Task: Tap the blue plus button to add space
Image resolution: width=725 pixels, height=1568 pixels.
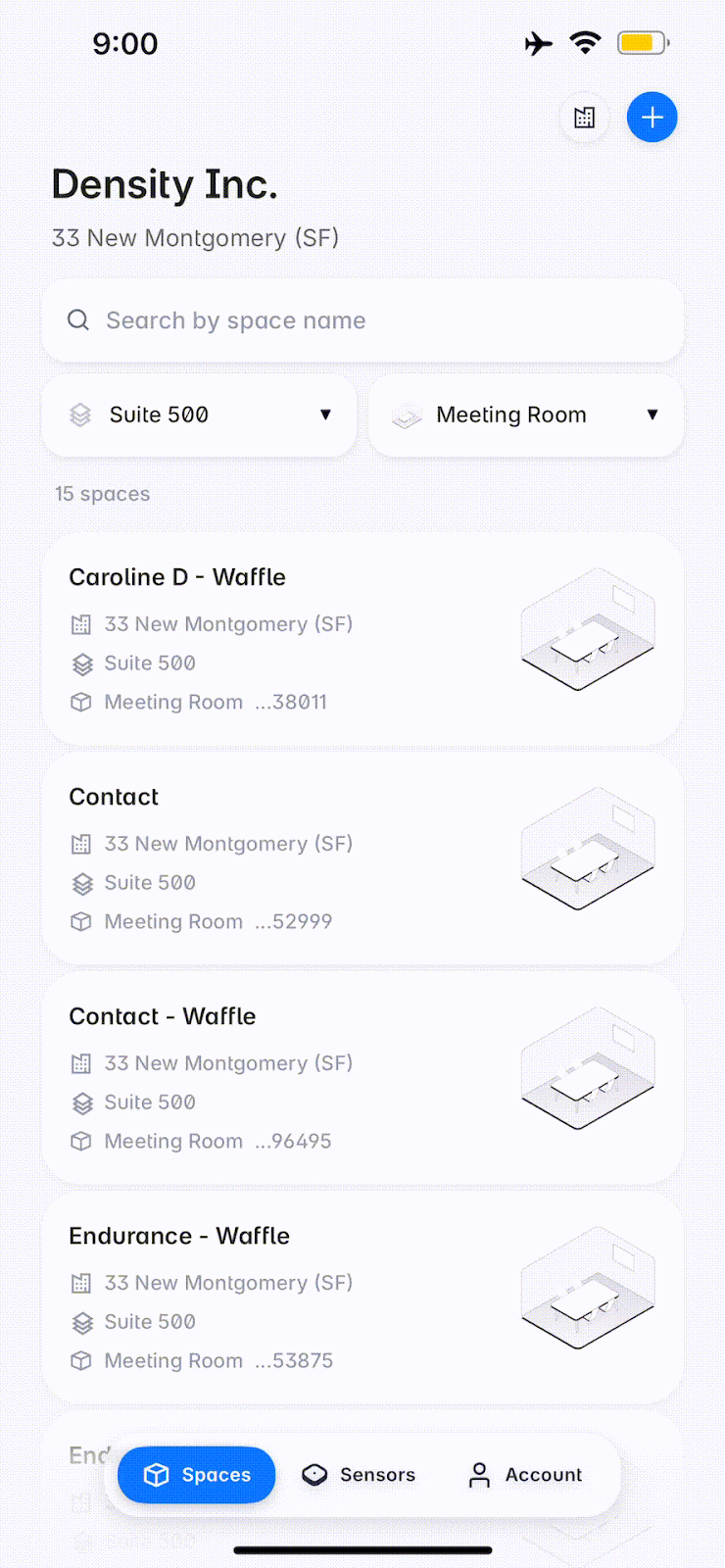Action: pos(652,118)
